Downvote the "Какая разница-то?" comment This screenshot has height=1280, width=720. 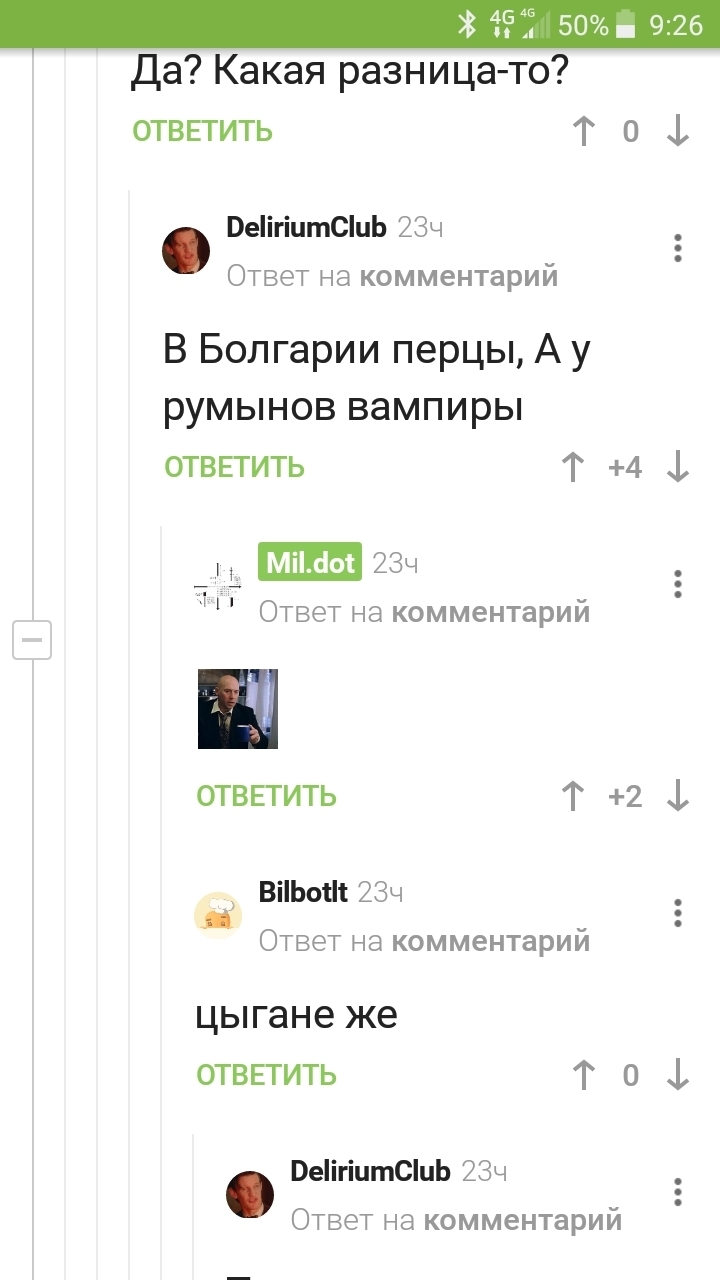coord(678,131)
